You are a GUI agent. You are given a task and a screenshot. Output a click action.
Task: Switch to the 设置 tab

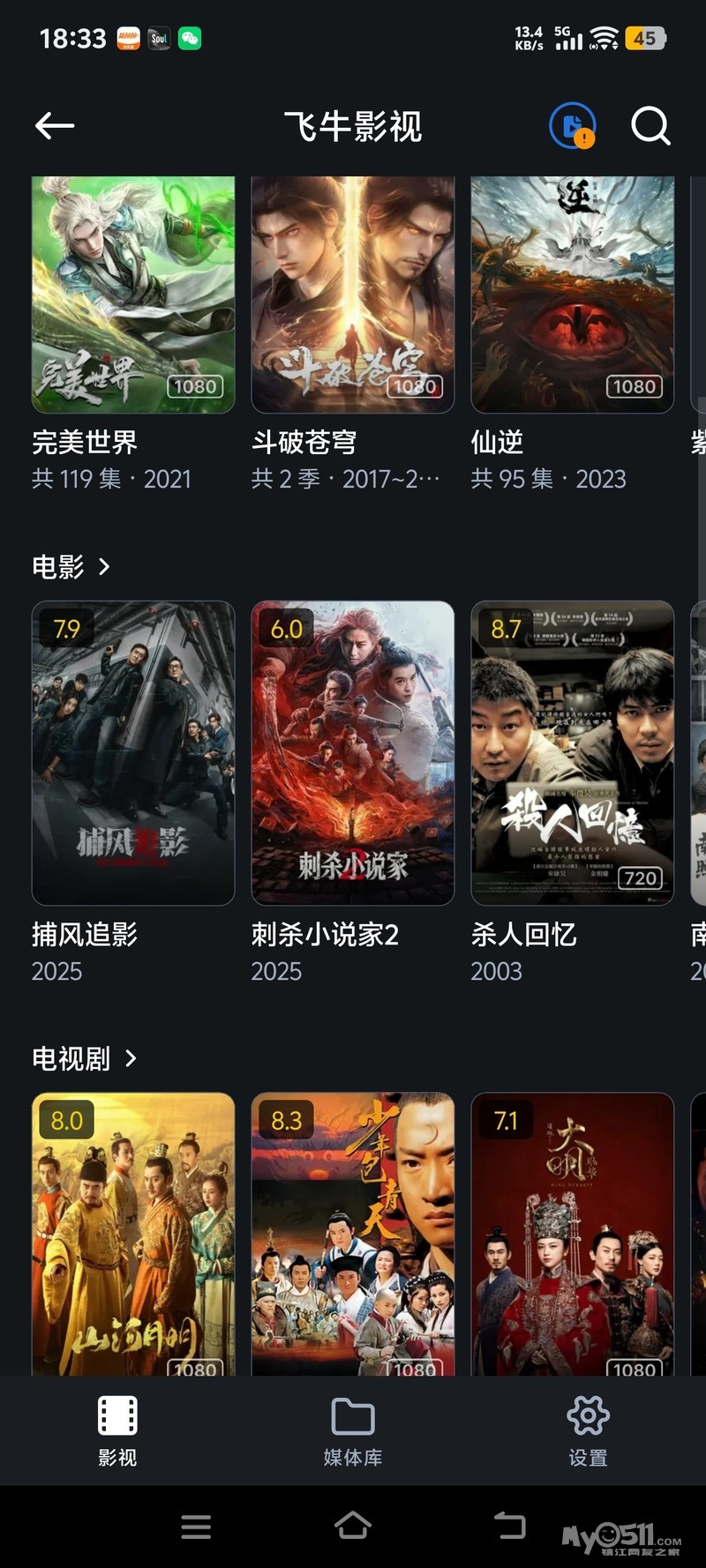(x=588, y=1430)
